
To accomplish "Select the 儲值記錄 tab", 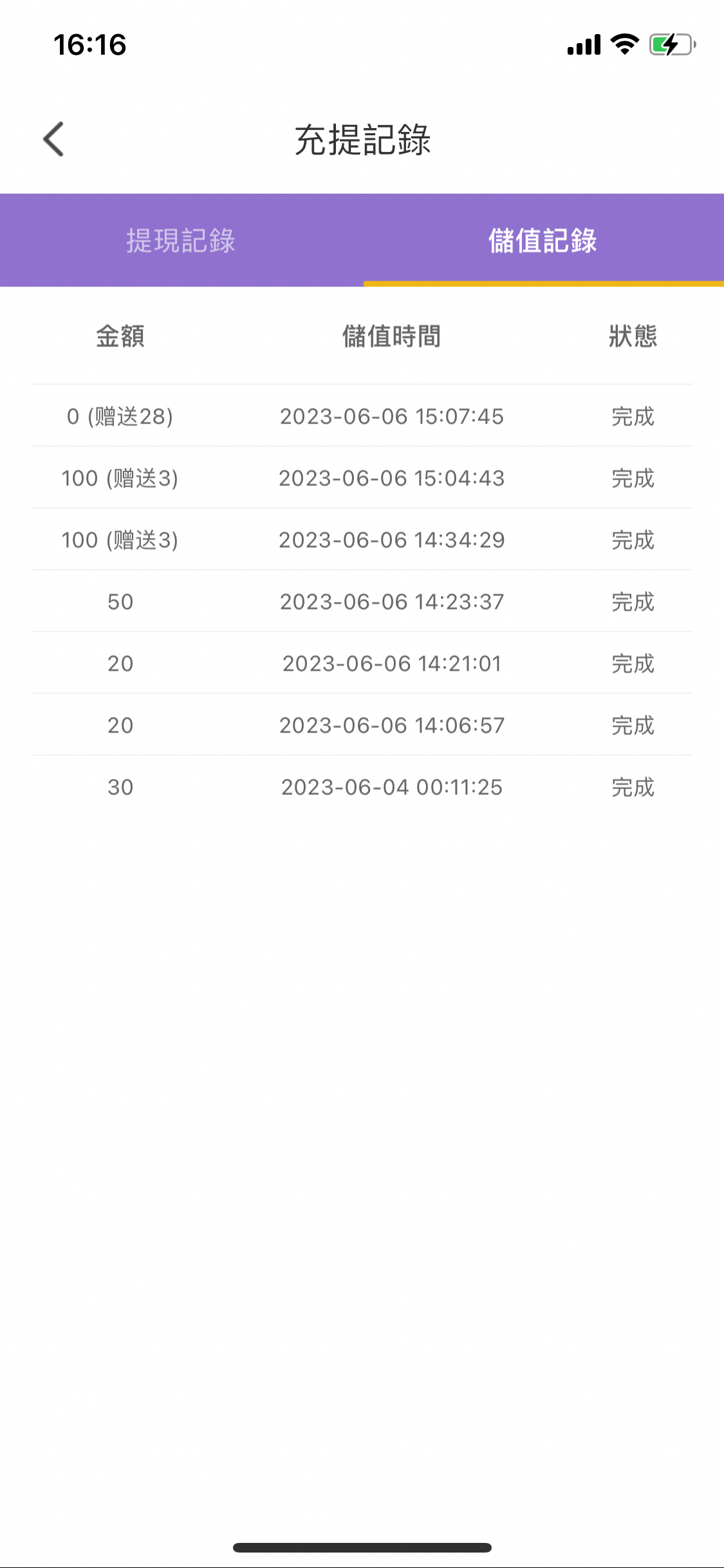I will pos(543,241).
